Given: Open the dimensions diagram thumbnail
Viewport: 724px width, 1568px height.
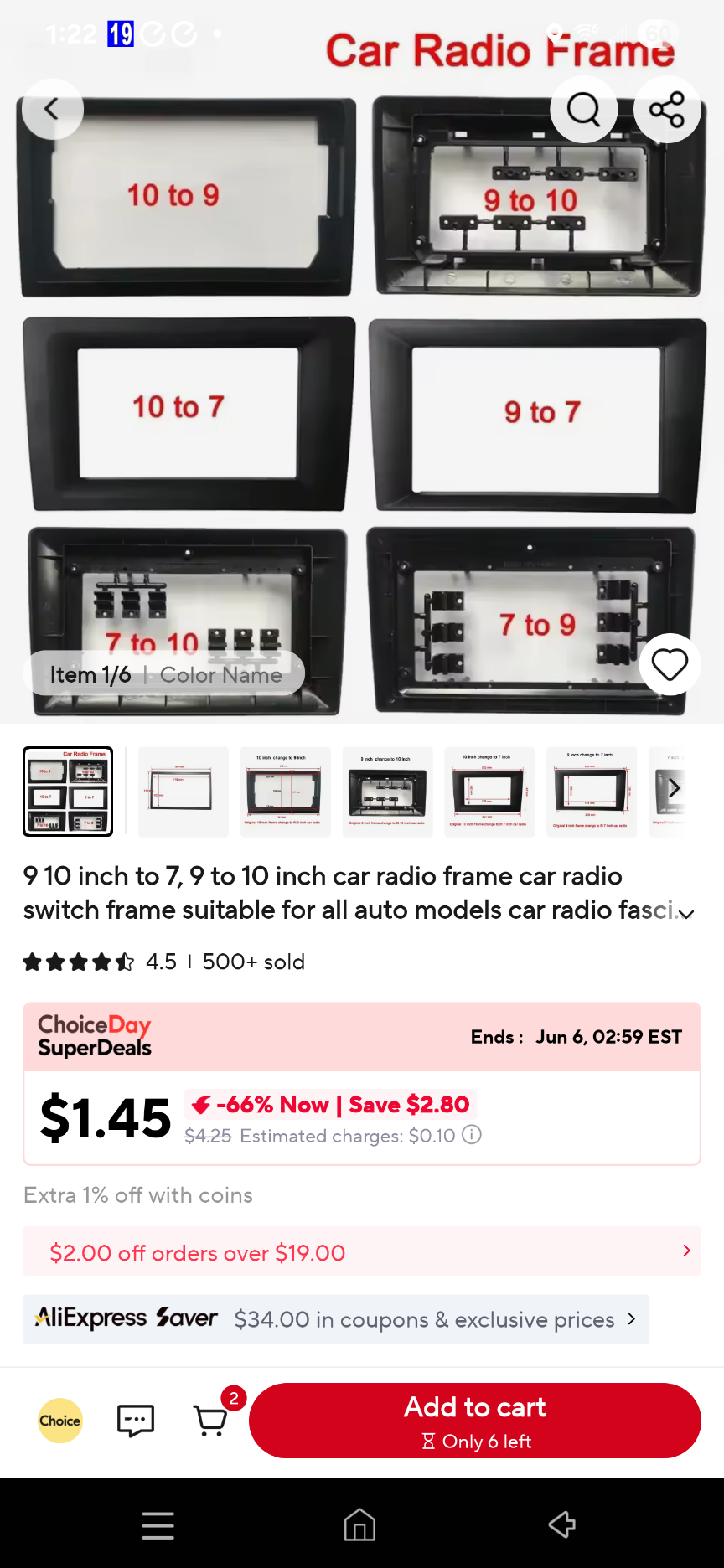Looking at the screenshot, I should pos(183,792).
